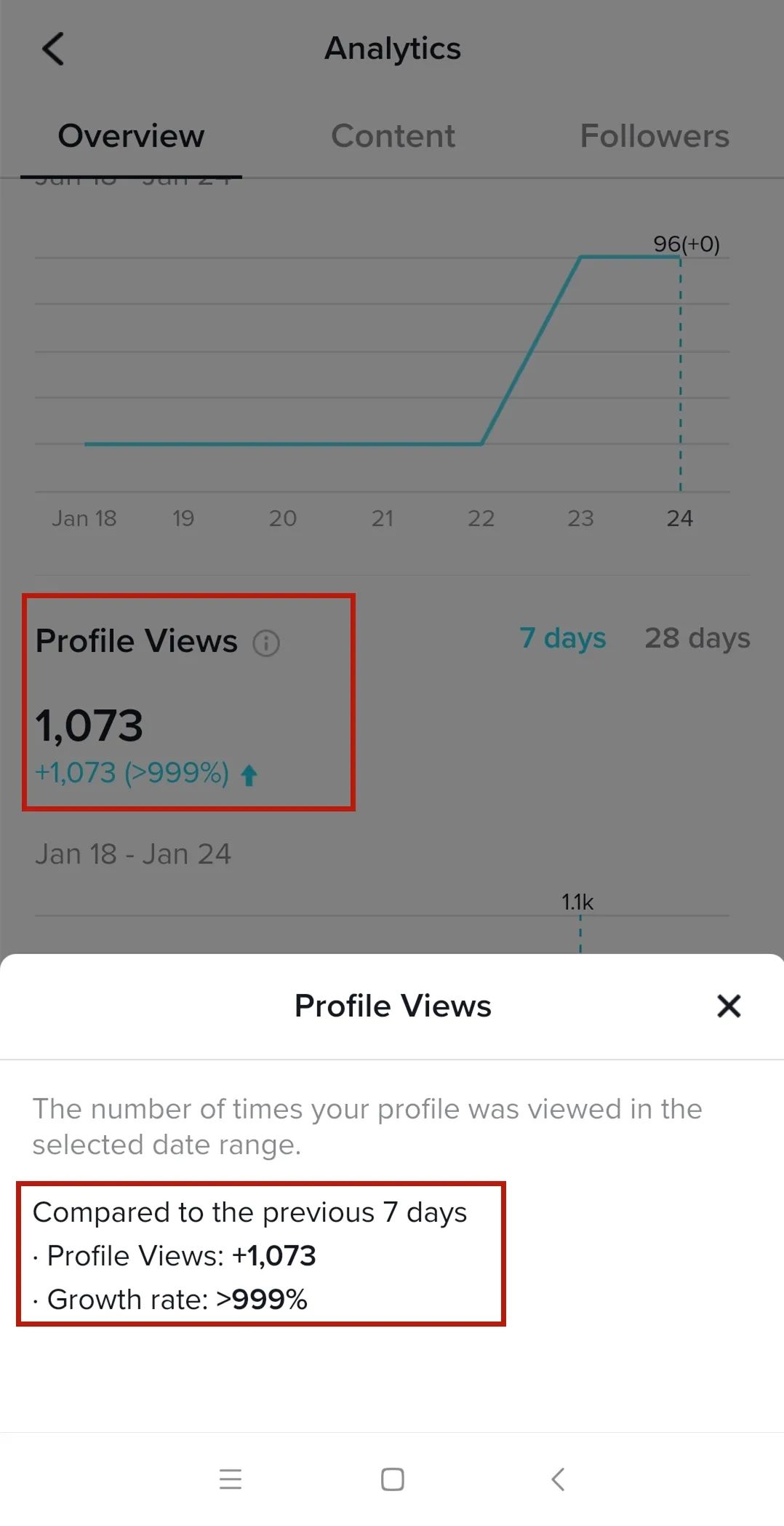Go back from the Analytics screen
The width and height of the screenshot is (784, 1526).
point(53,49)
